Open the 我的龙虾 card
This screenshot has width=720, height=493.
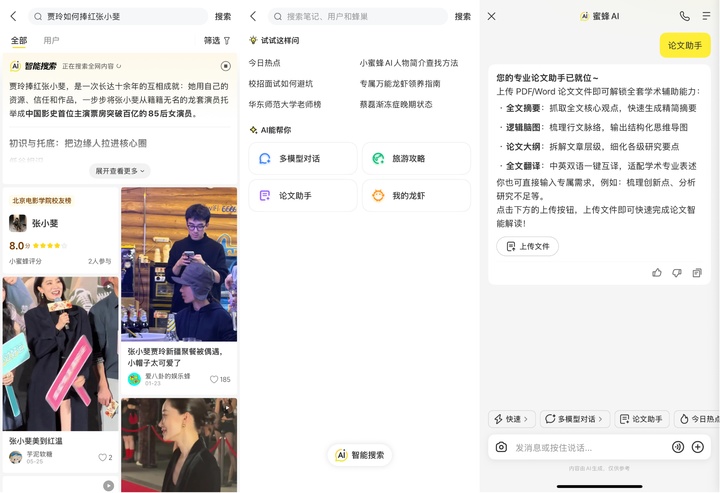[416, 196]
